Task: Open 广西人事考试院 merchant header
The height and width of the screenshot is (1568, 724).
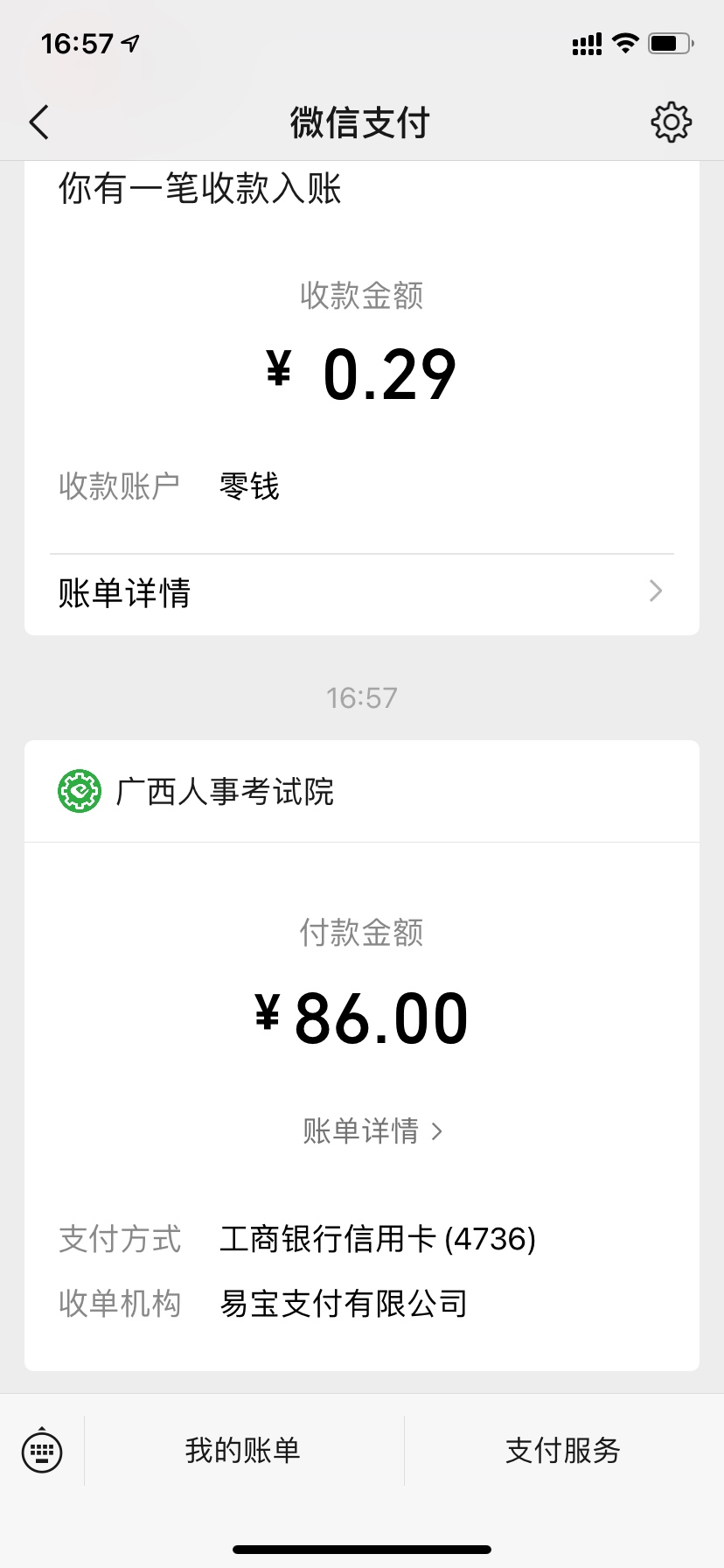Action: 362,791
